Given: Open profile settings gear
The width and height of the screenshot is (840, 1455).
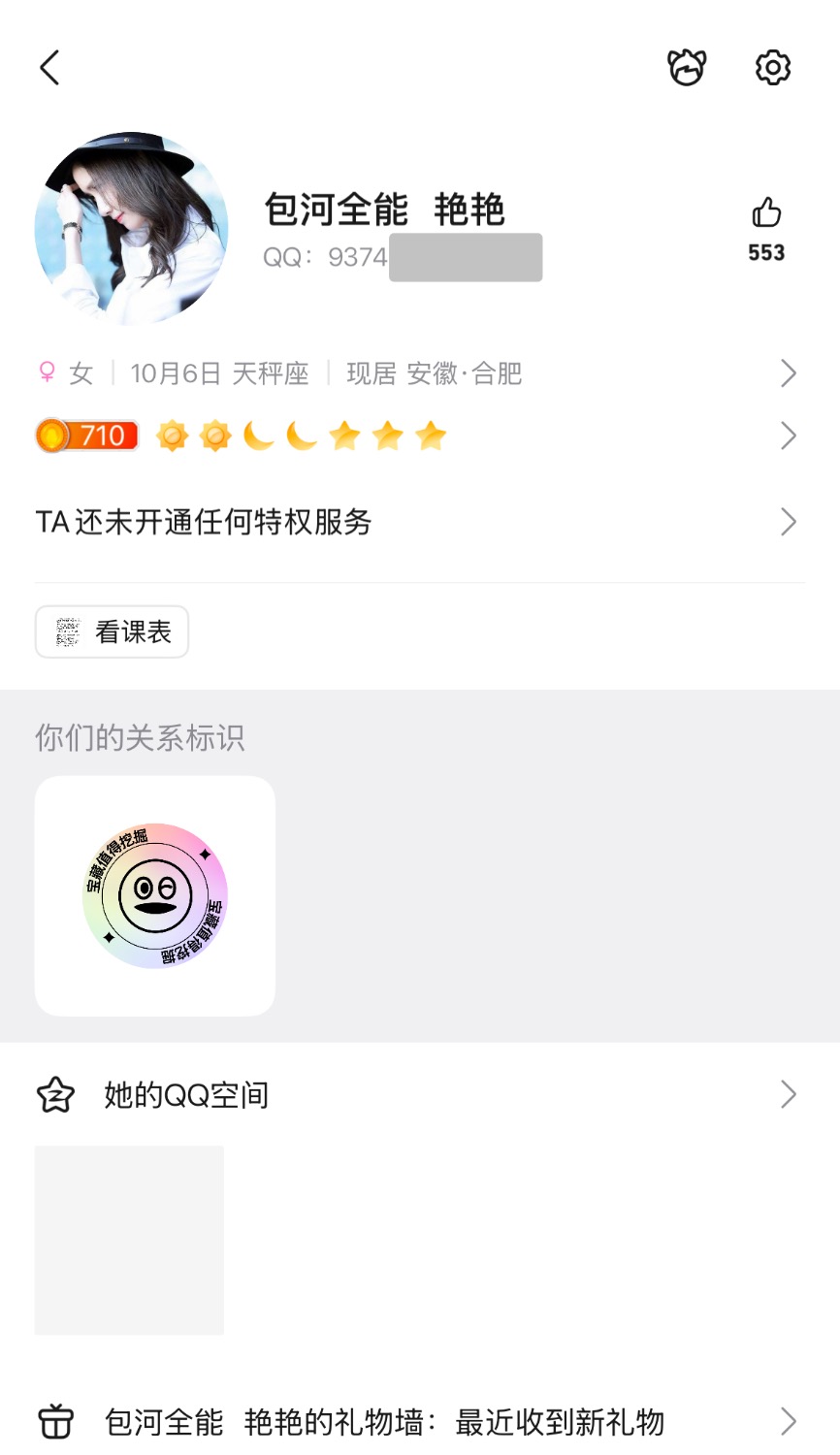Looking at the screenshot, I should (x=773, y=68).
